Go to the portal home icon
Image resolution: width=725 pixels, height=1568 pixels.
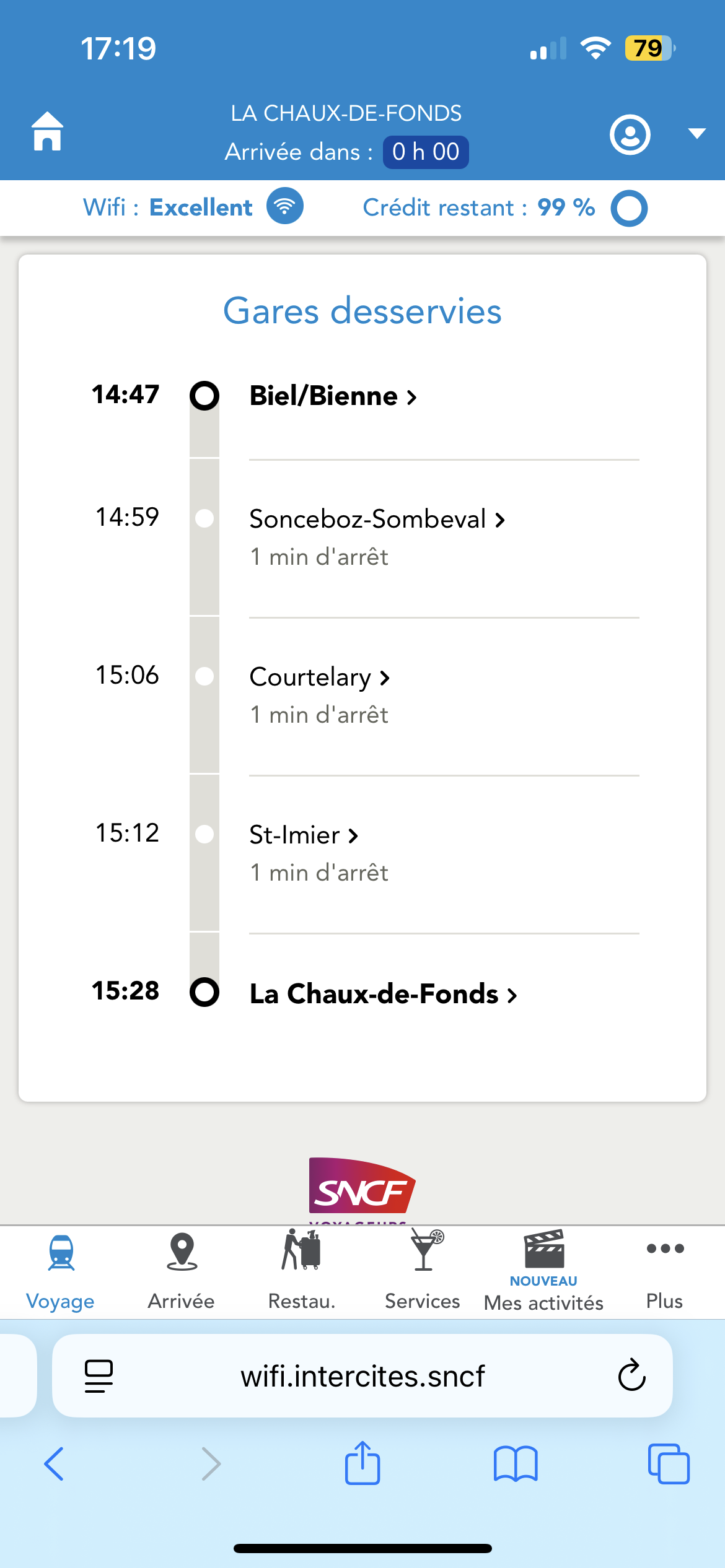tap(48, 131)
